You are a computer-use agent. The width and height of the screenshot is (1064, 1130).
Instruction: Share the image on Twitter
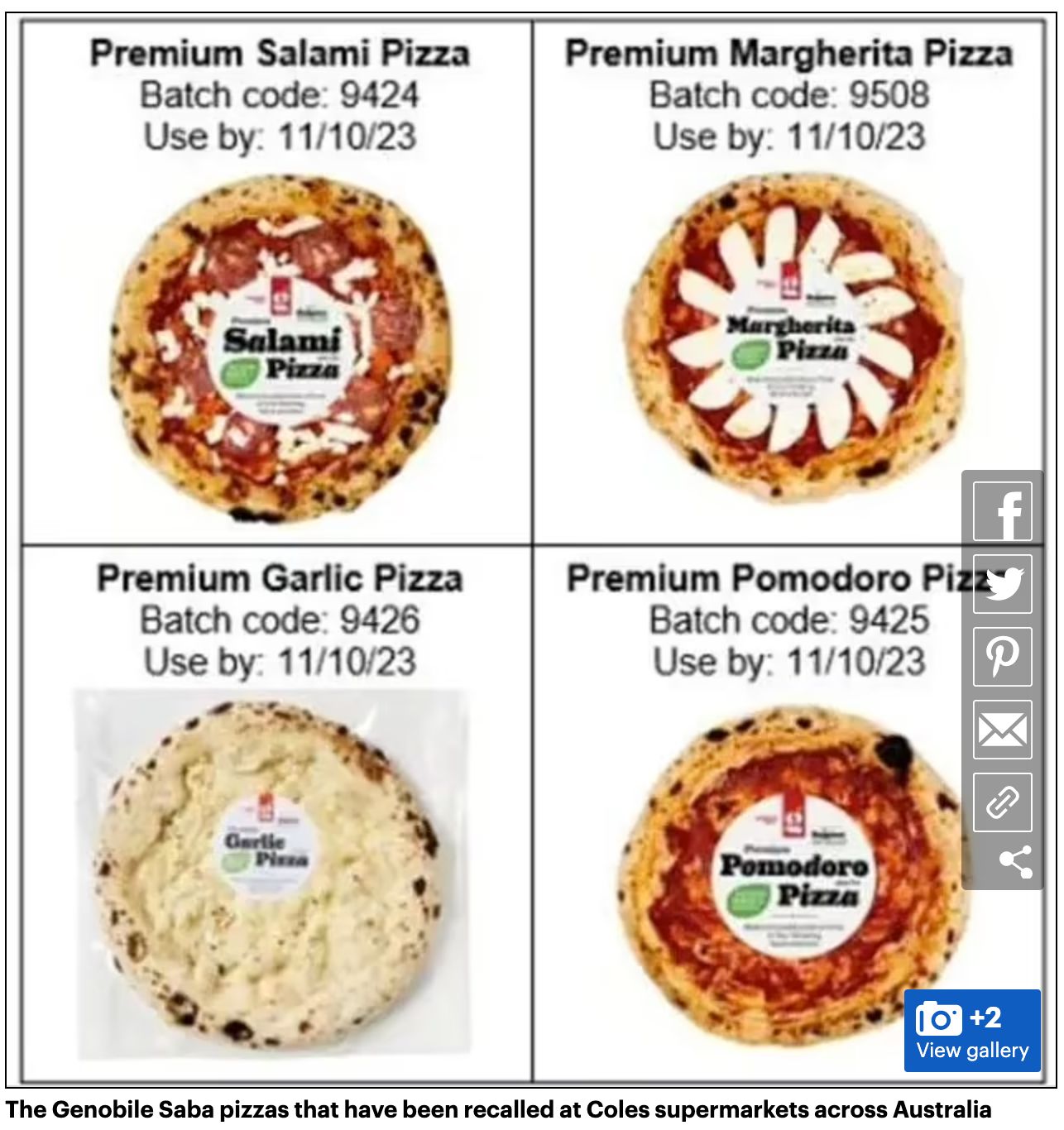click(1003, 584)
